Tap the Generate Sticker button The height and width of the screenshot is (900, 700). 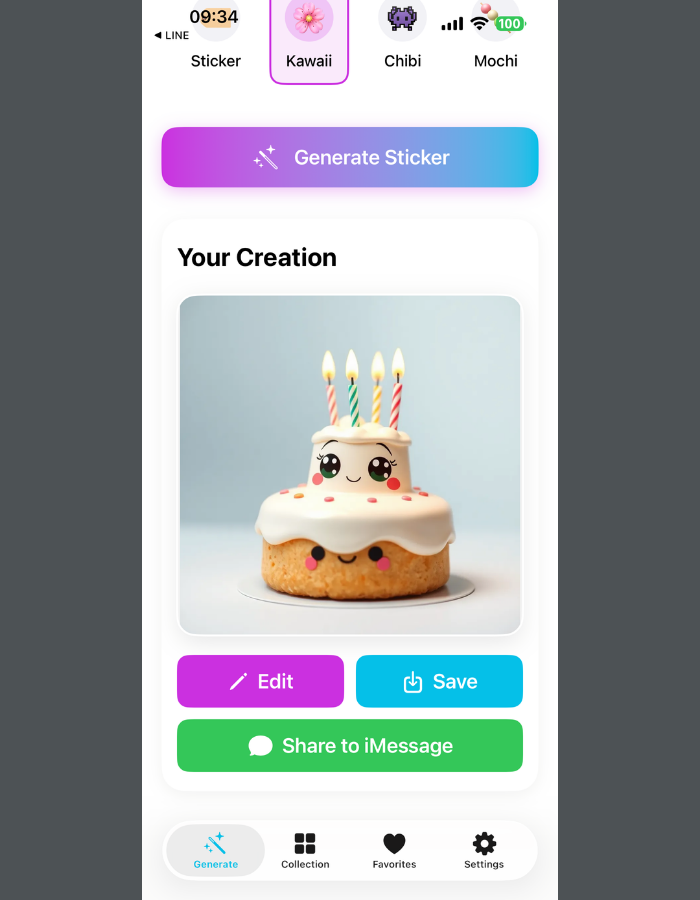tap(350, 157)
